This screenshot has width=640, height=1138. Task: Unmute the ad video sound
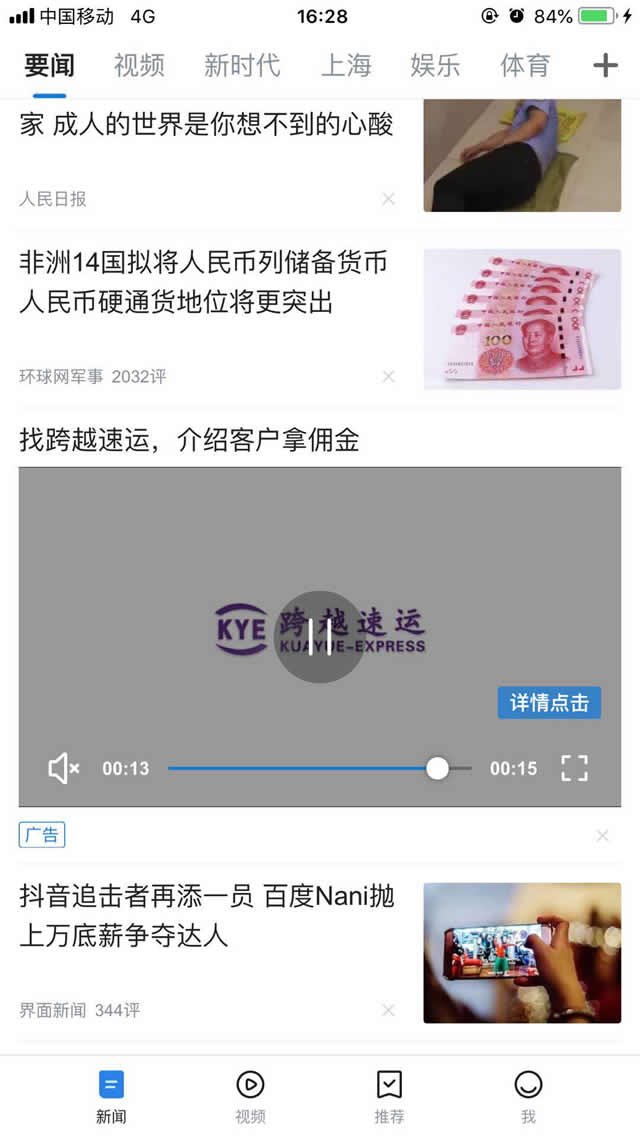[64, 768]
